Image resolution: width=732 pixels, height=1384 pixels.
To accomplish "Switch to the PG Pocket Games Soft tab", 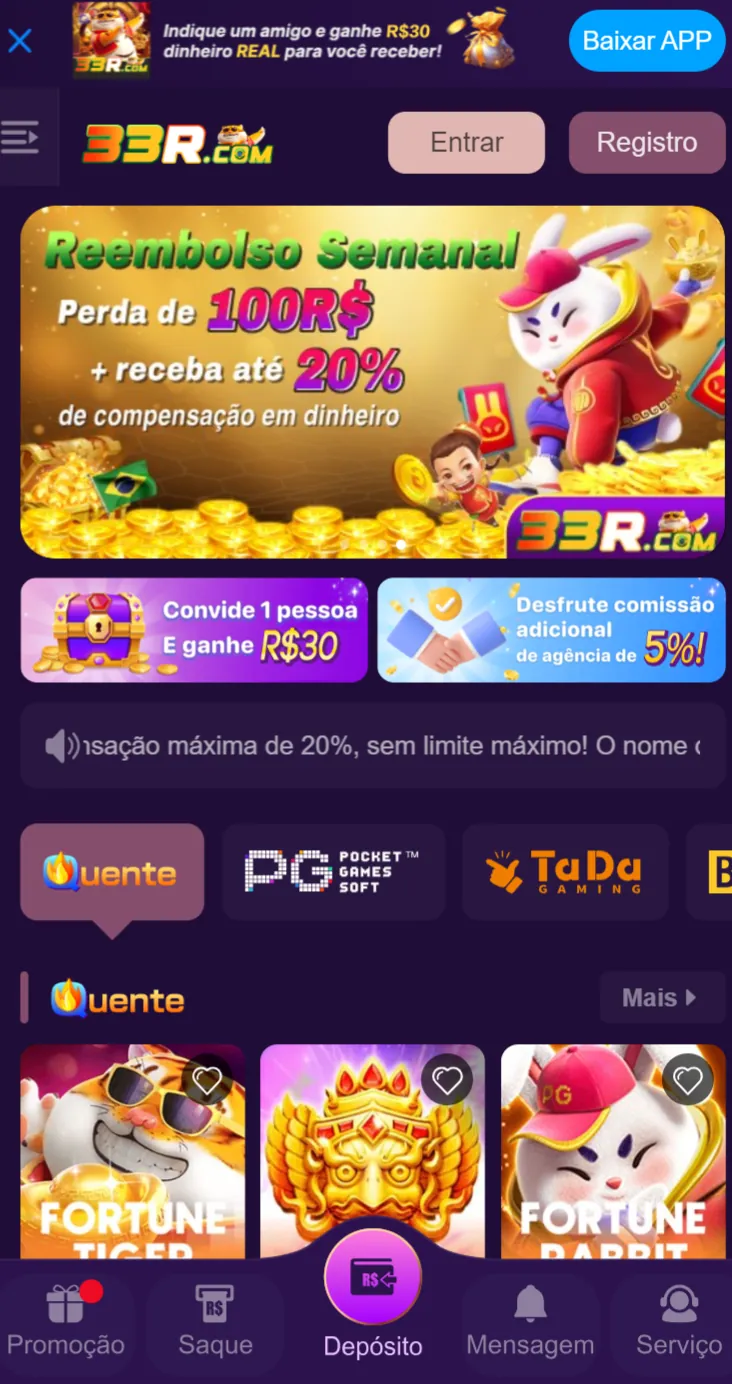I will pos(333,872).
